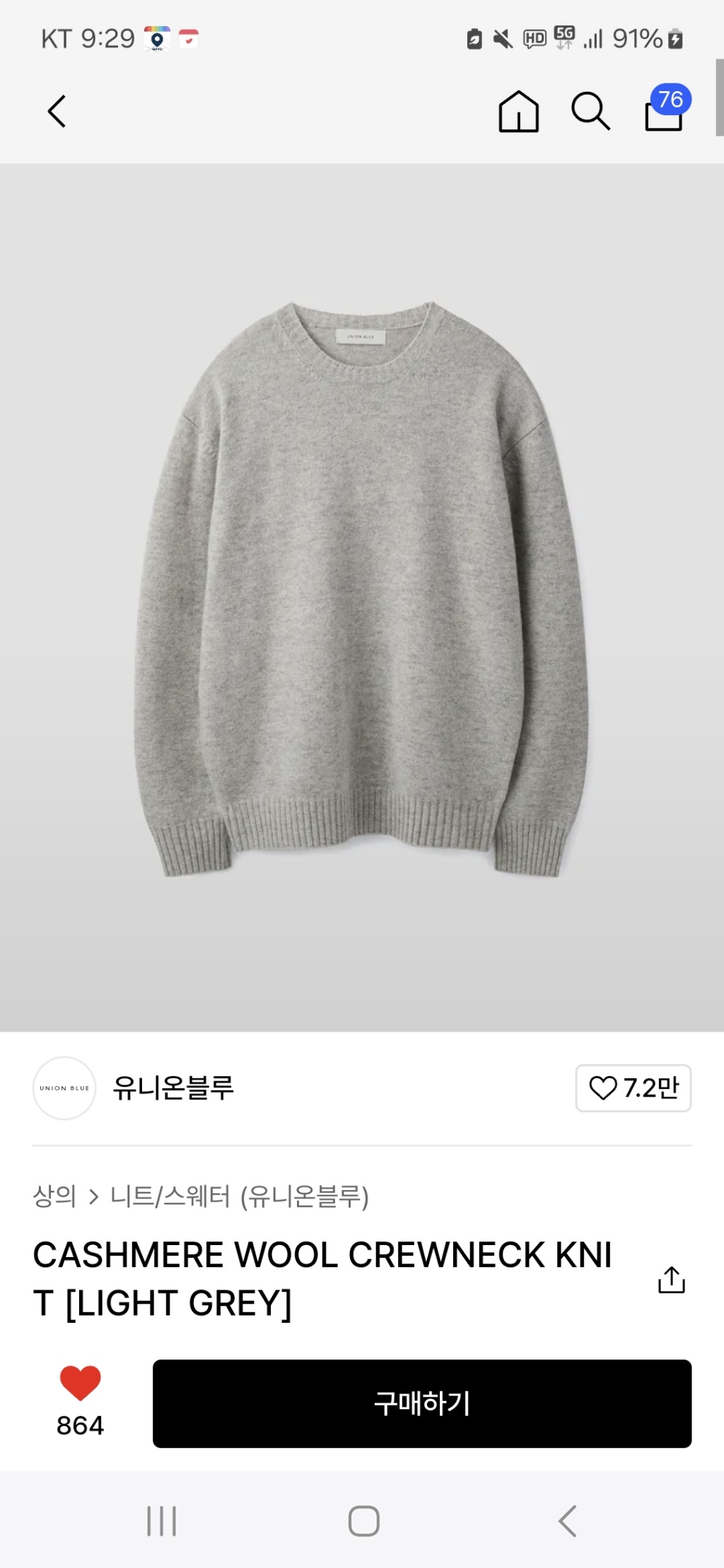This screenshot has width=724, height=1568.
Task: Toggle the red heart with 864 likes
Action: point(80,1385)
